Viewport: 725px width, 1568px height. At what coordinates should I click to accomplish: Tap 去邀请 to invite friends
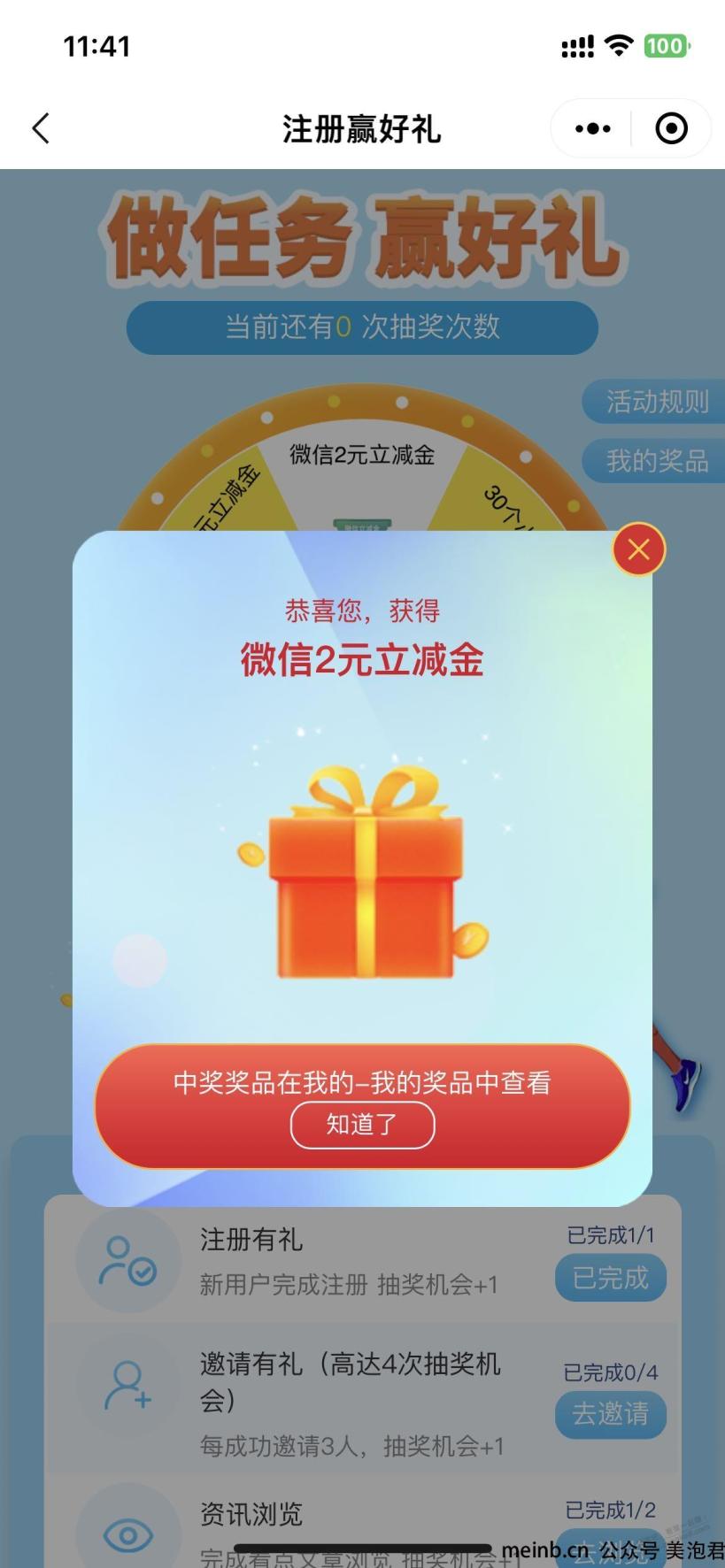(610, 1413)
